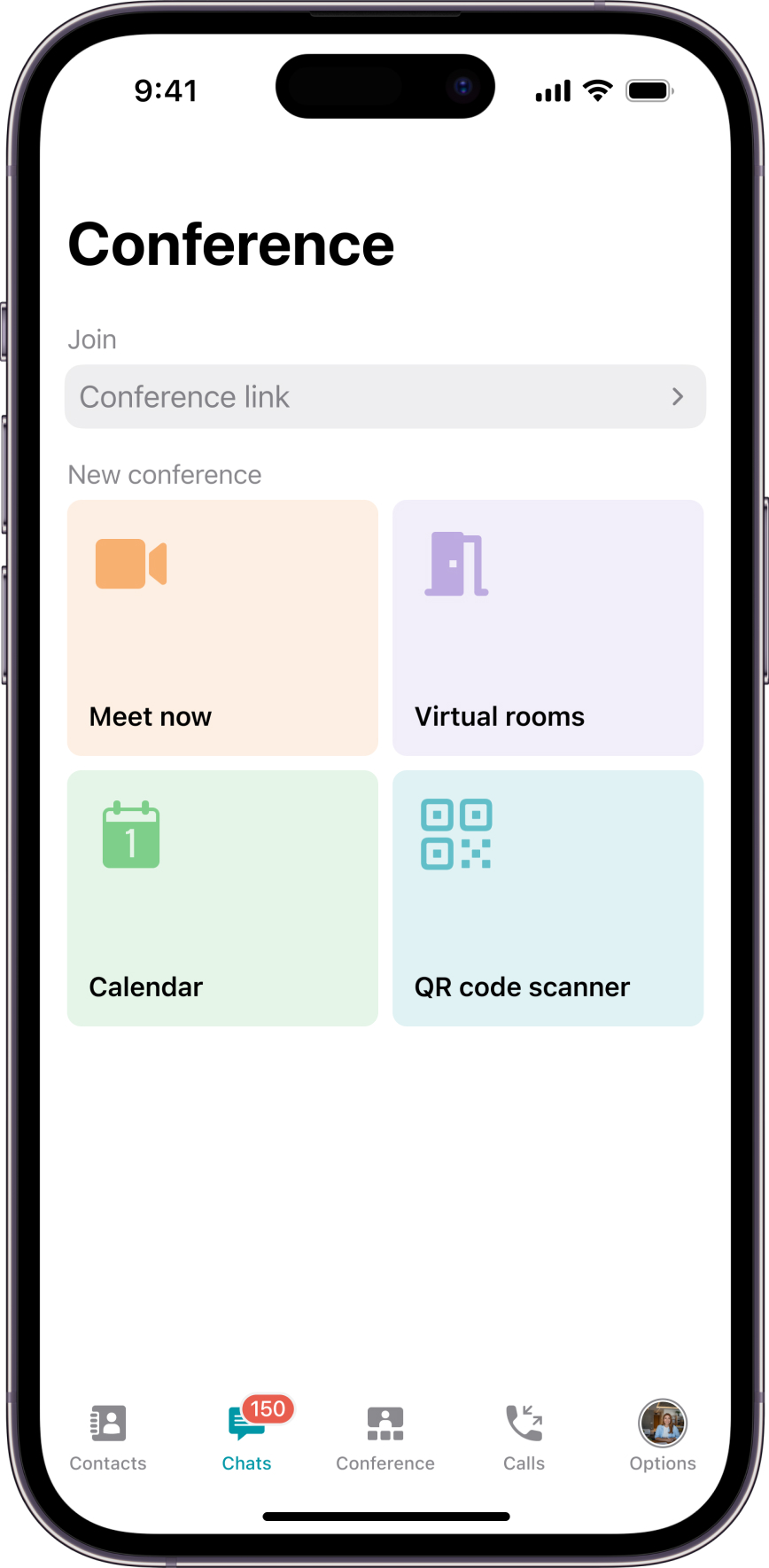Open the Options tab
This screenshot has height=1568, width=769.
click(x=663, y=1437)
